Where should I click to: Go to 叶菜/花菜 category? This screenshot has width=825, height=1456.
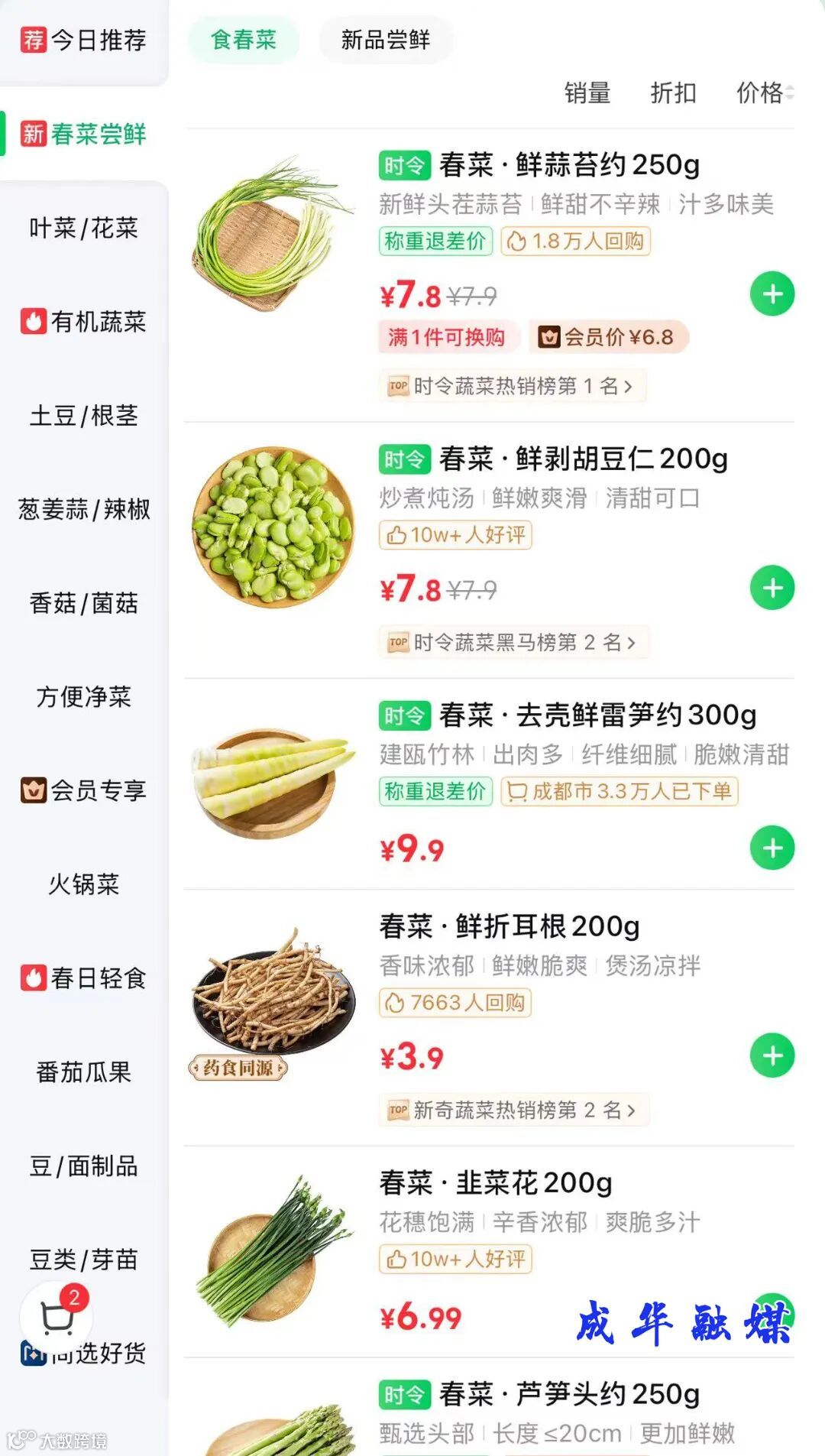point(84,228)
